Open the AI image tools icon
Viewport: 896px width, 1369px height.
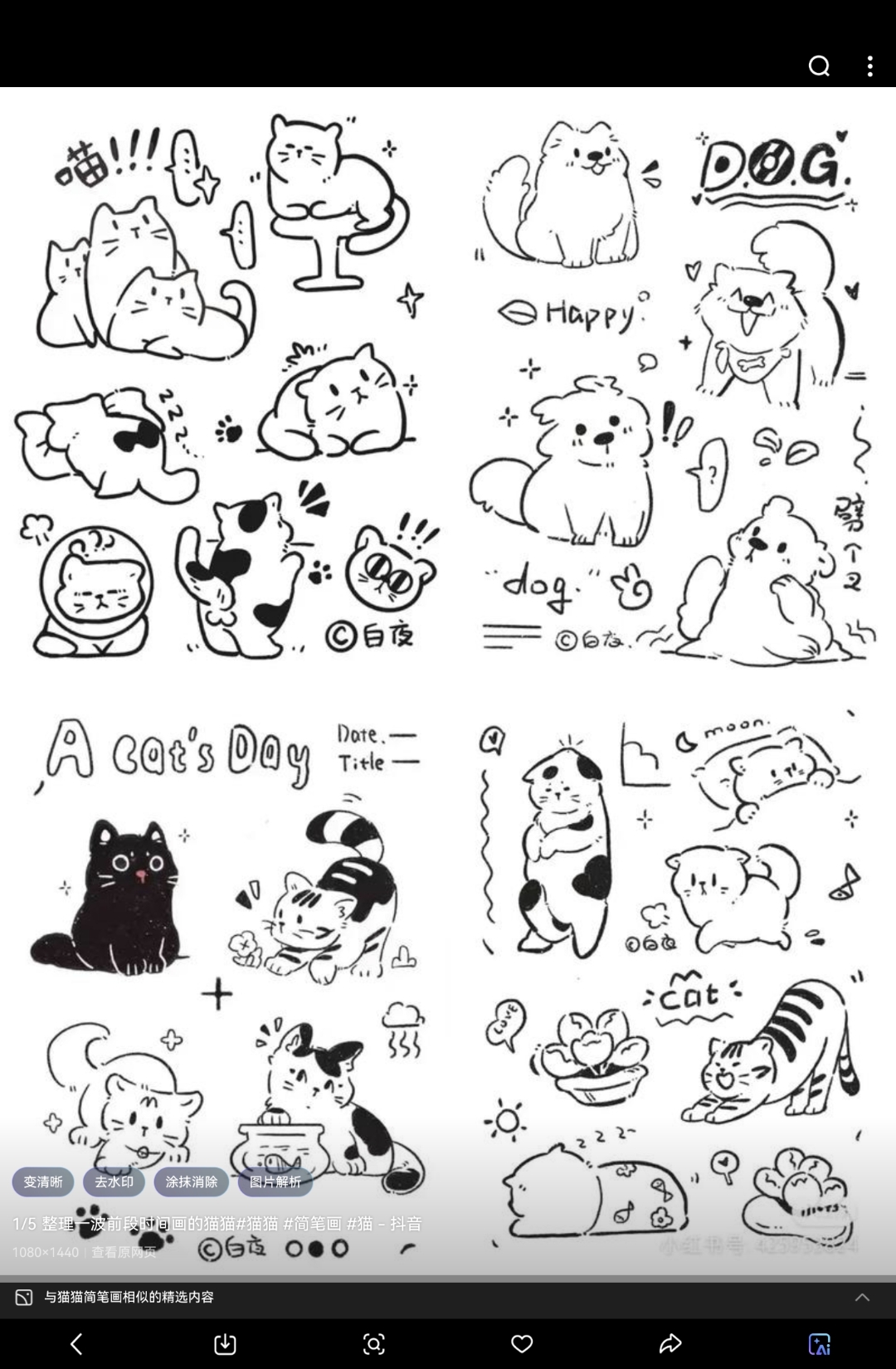pos(819,1343)
